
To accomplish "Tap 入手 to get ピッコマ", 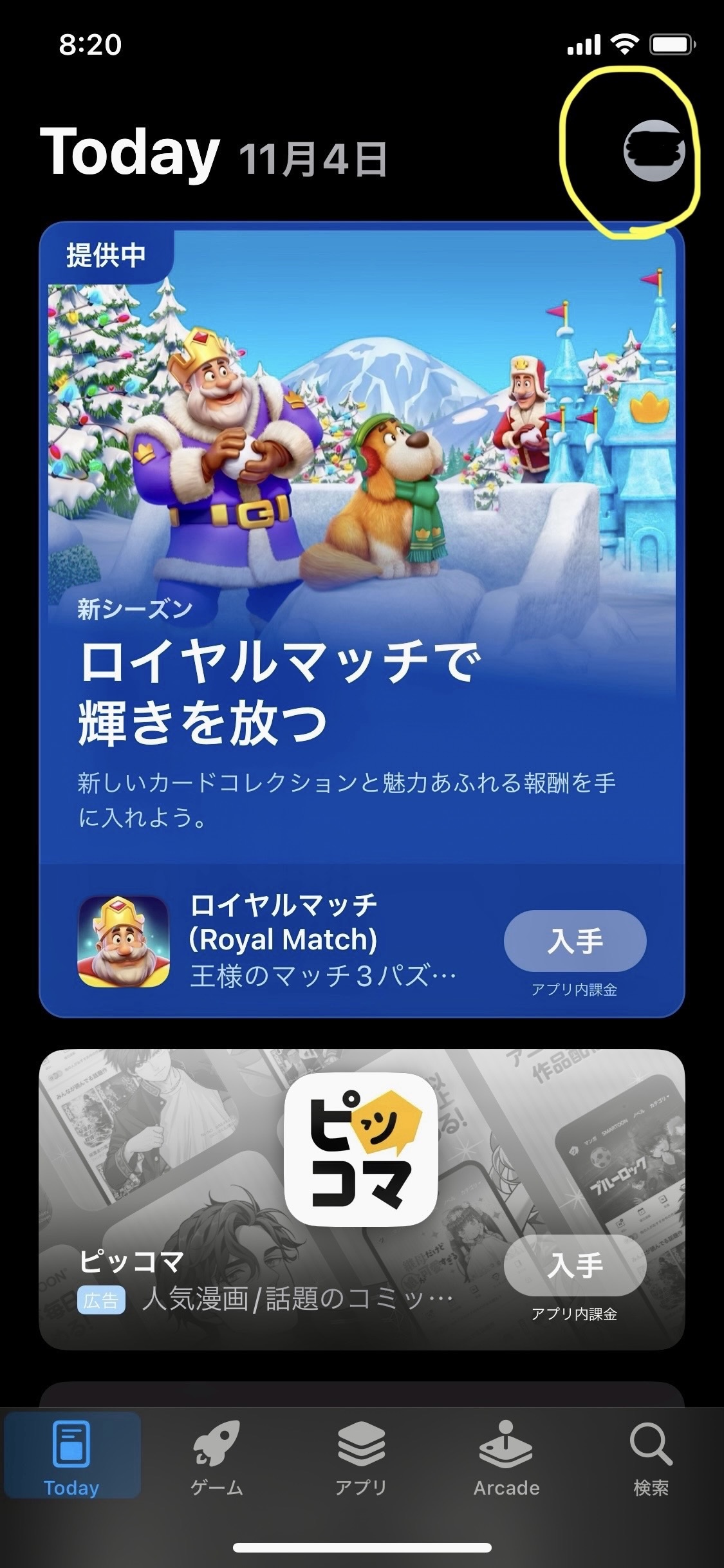I will point(575,1265).
